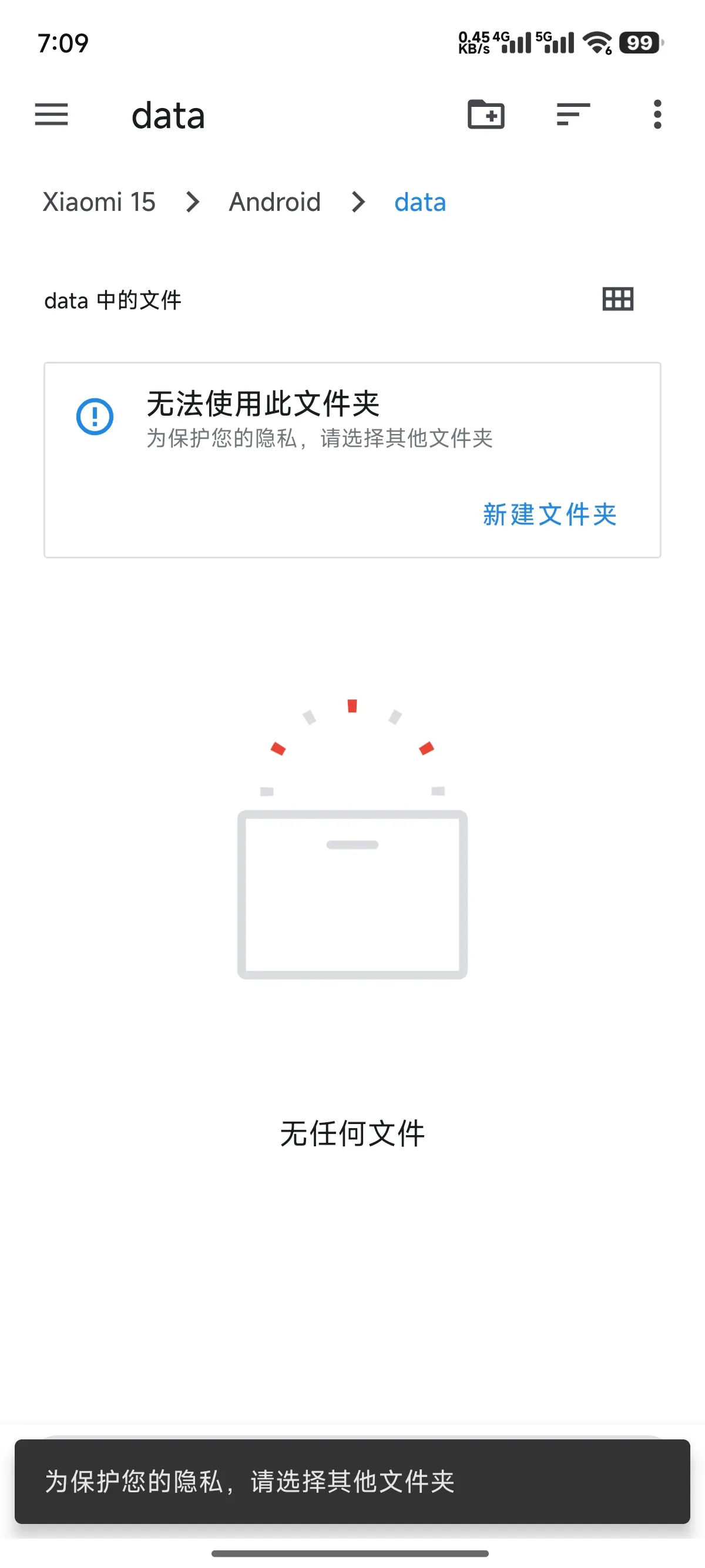This screenshot has height=1568, width=705.
Task: Open the overflow menu
Action: click(657, 115)
